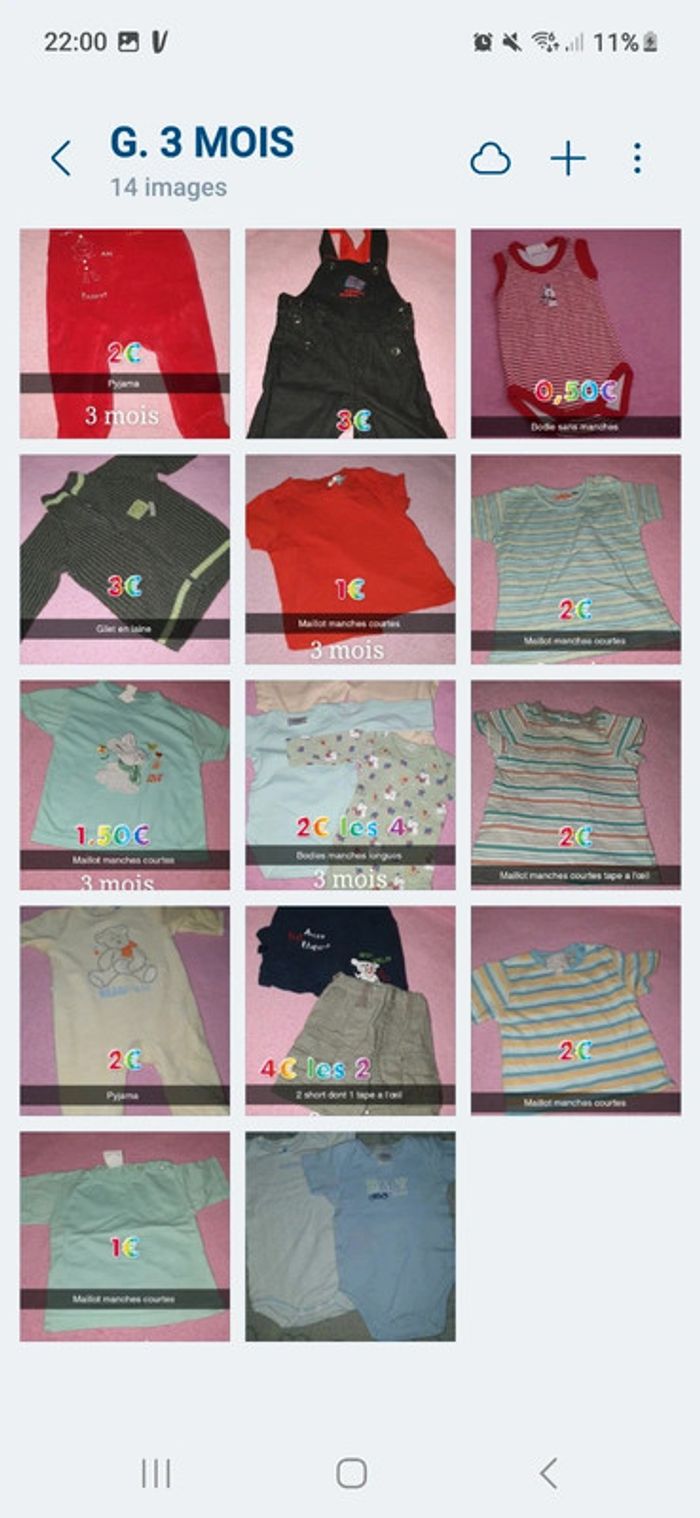
Task: Add images with the plus icon
Action: coord(568,158)
